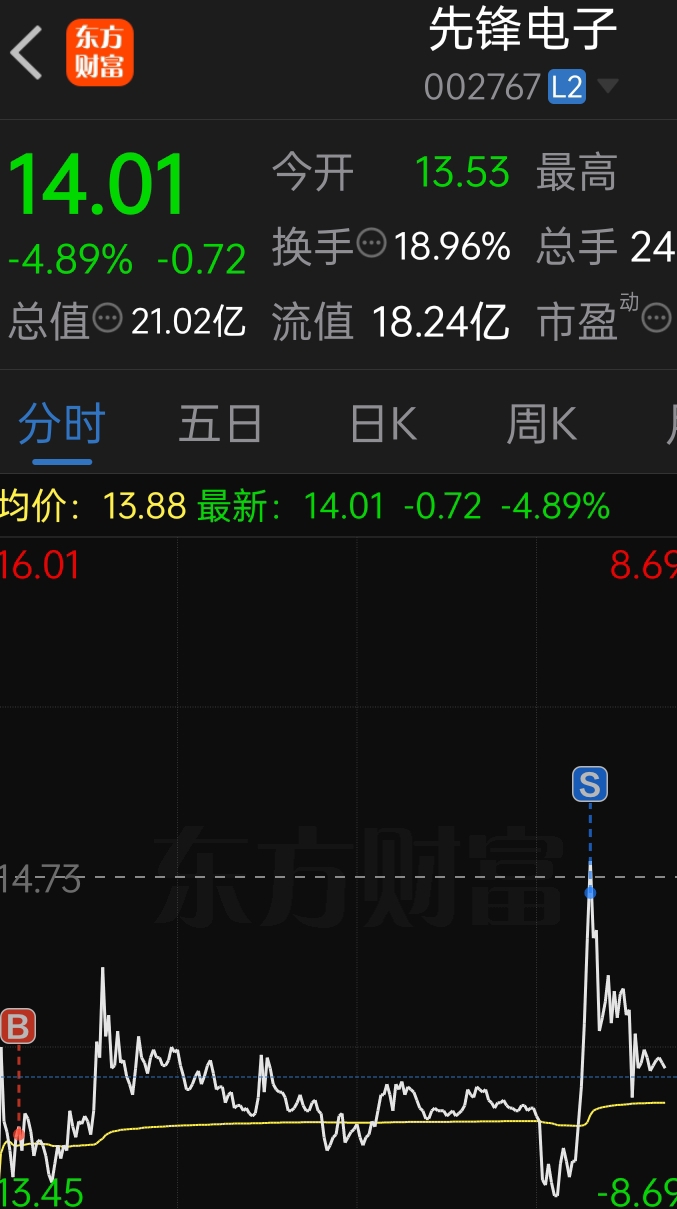Show info for 总值 market value
677x1209 pixels.
tap(108, 320)
